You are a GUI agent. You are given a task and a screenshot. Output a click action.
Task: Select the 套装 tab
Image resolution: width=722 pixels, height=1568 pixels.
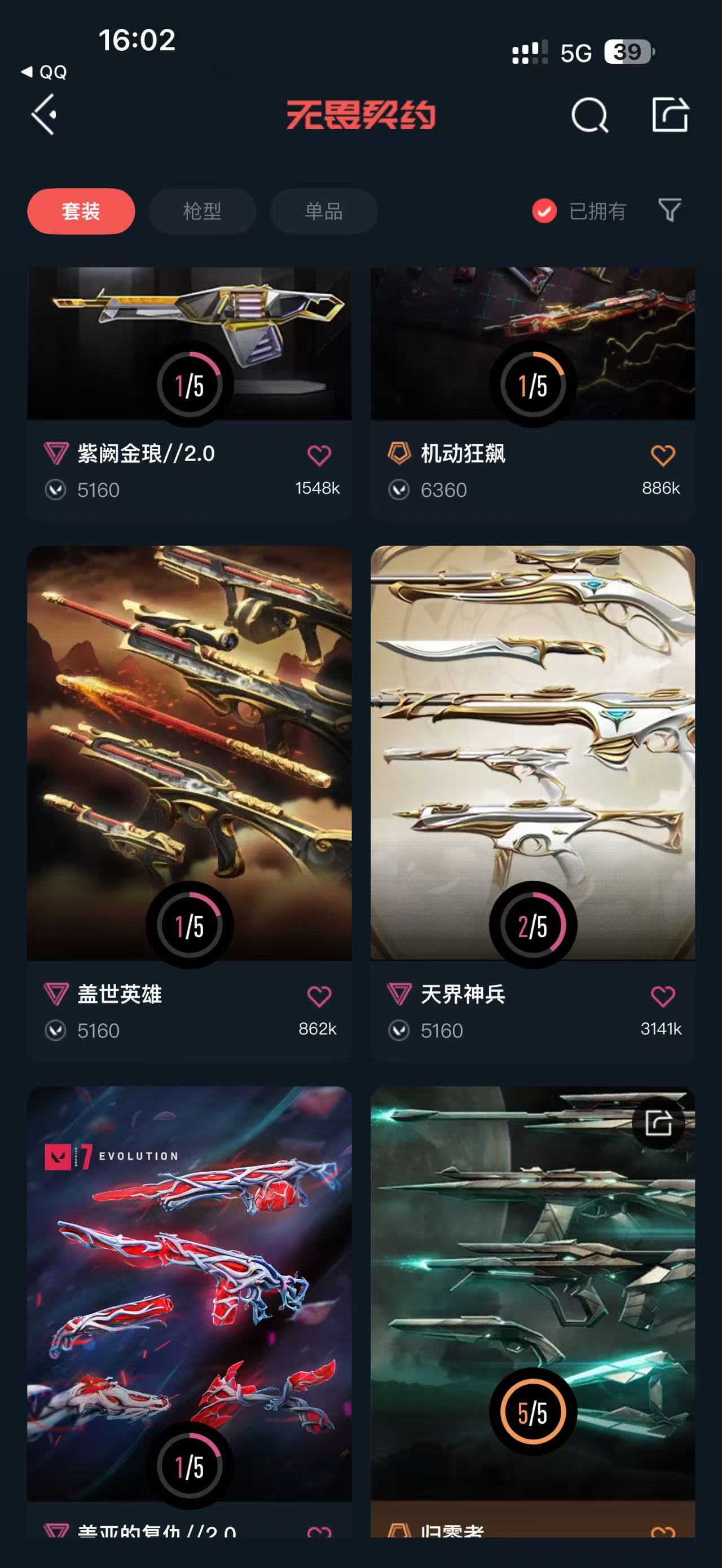(81, 211)
